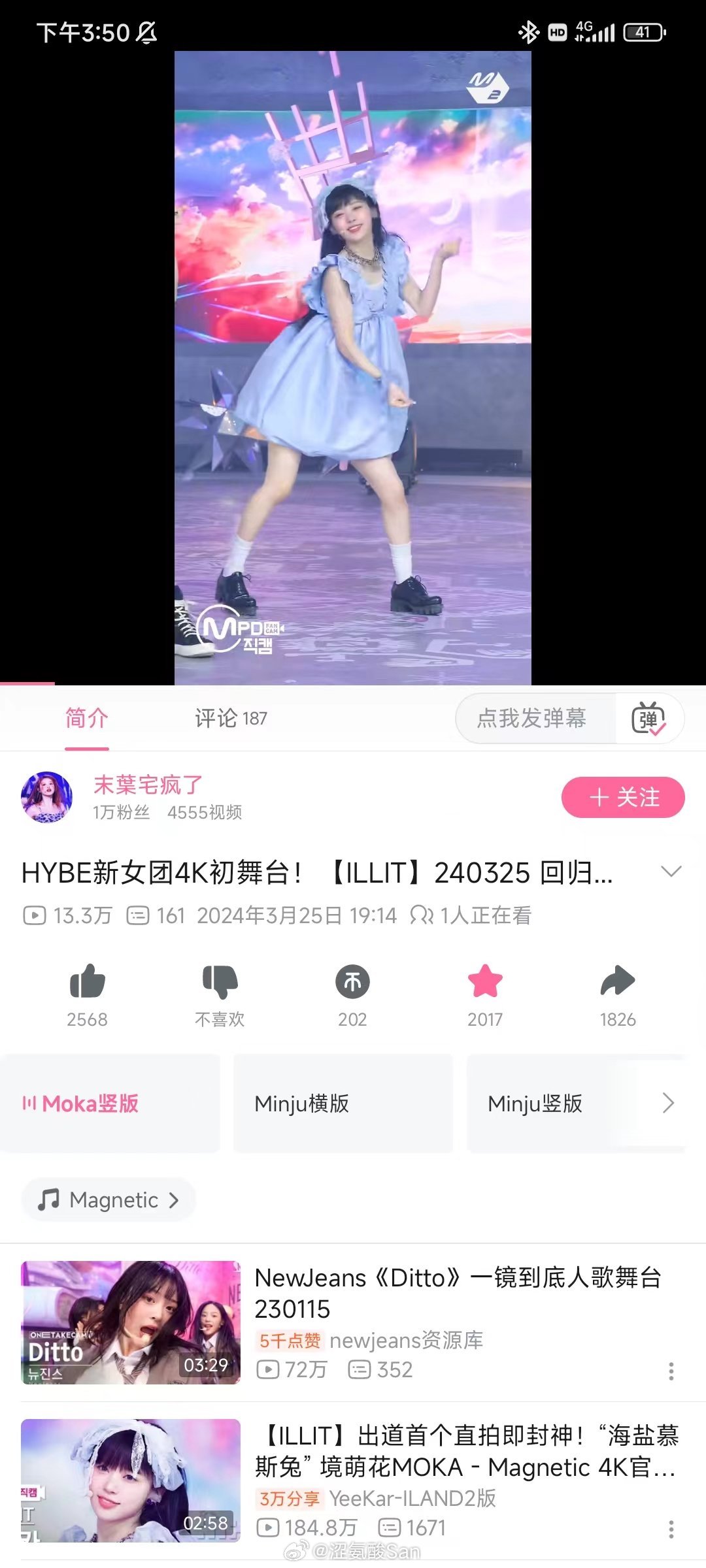706x1568 pixels.
Task: Like the video with thumbs up
Action: tap(87, 982)
